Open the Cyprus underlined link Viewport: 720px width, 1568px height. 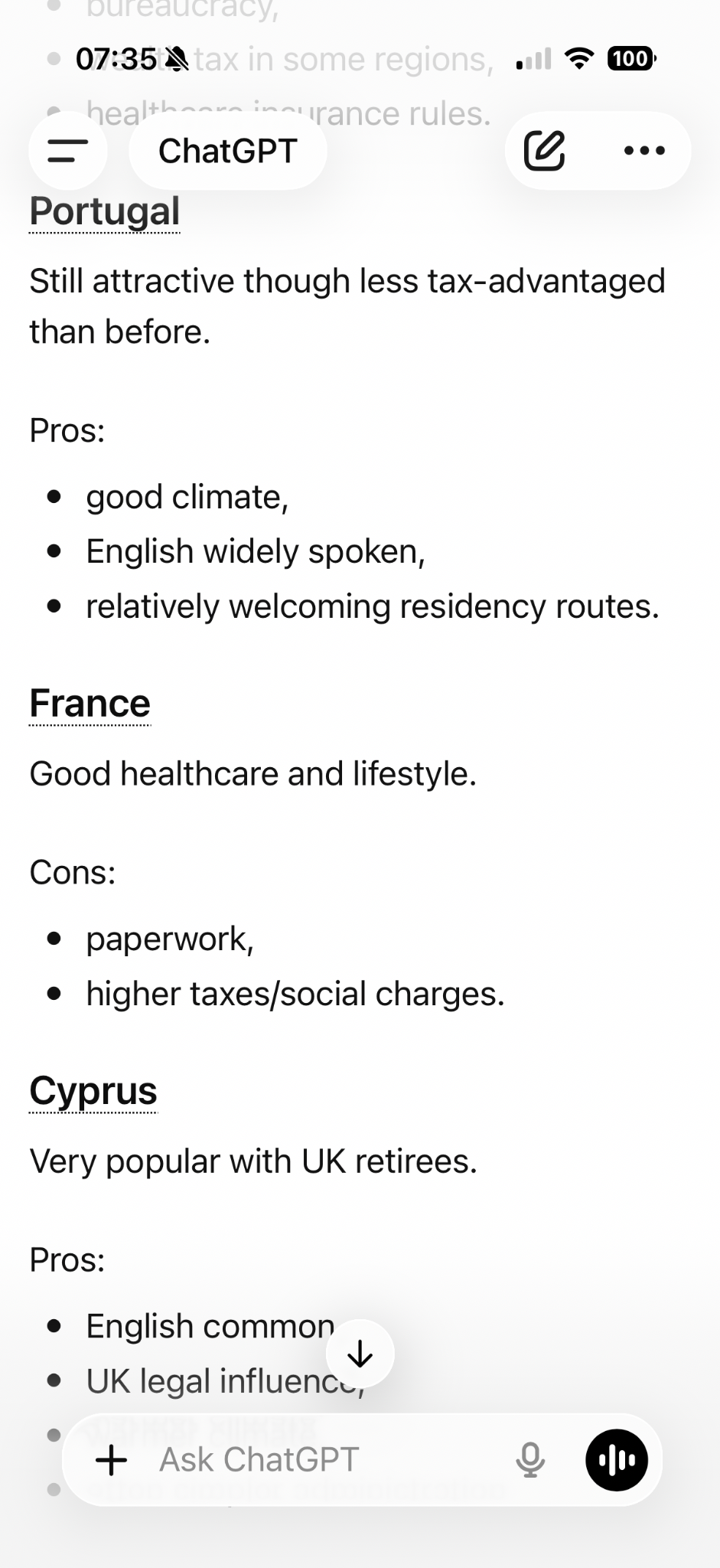93,1091
